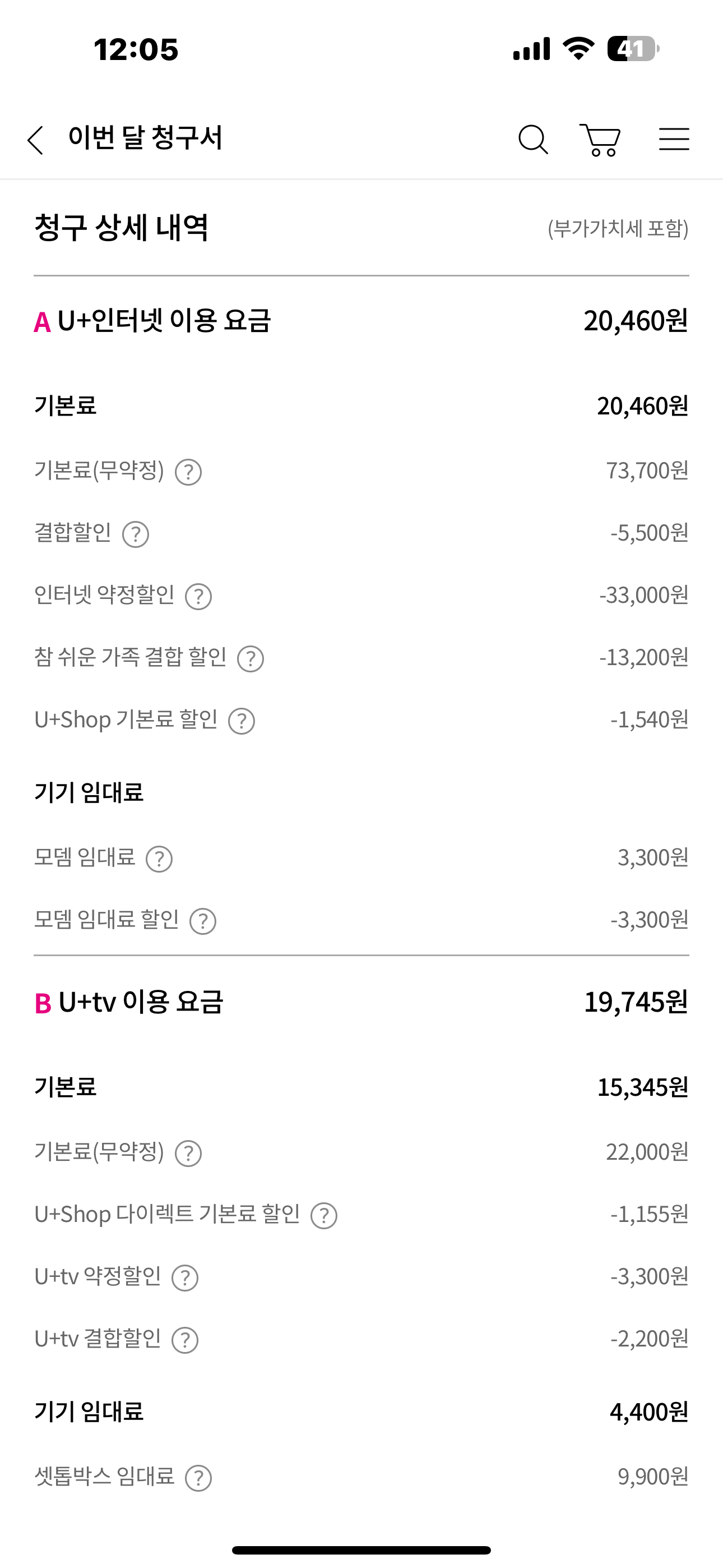
Task: Go back from 이번 달 청구서
Action: pos(36,140)
